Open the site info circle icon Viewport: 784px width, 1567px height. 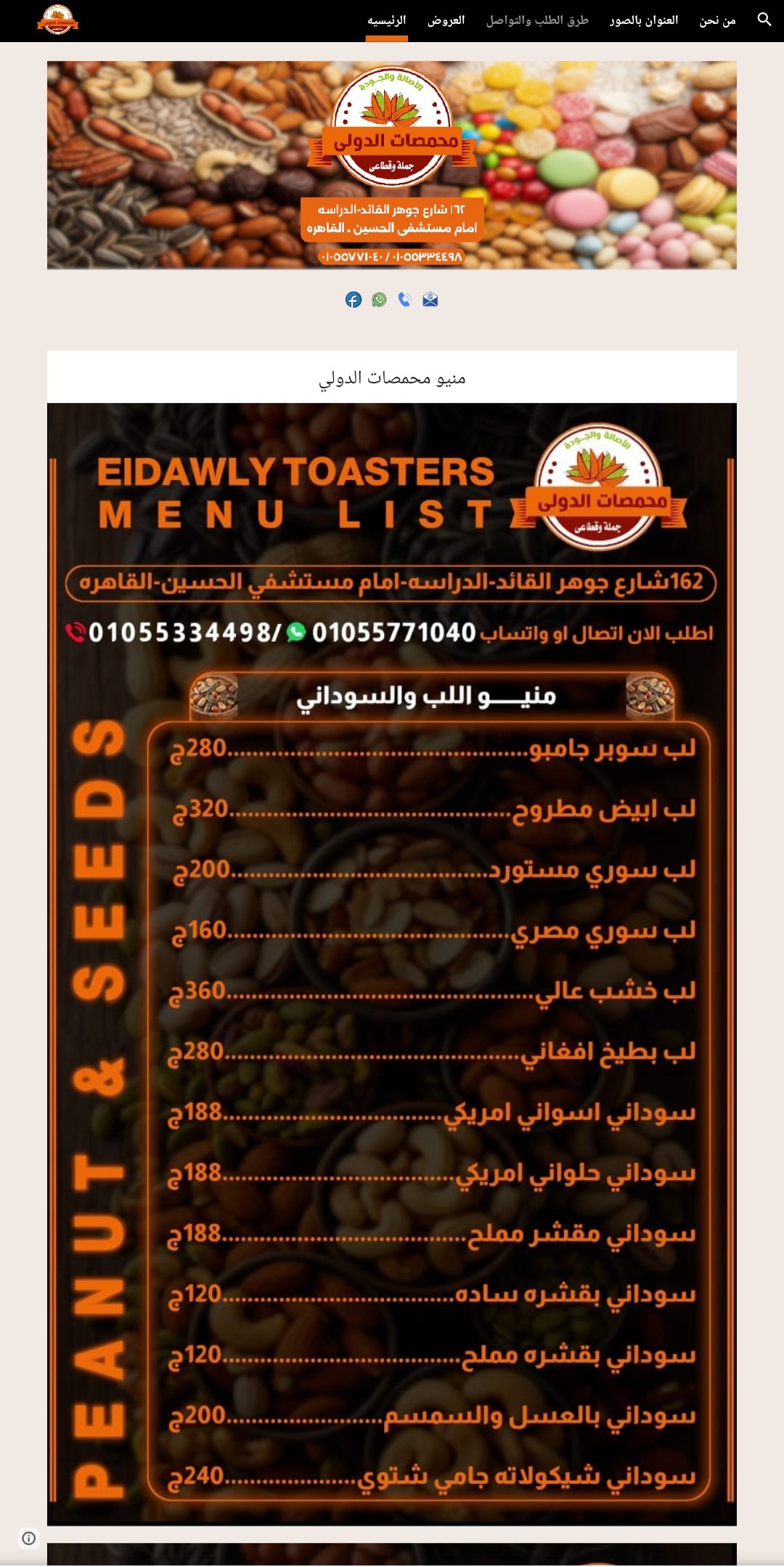29,1538
